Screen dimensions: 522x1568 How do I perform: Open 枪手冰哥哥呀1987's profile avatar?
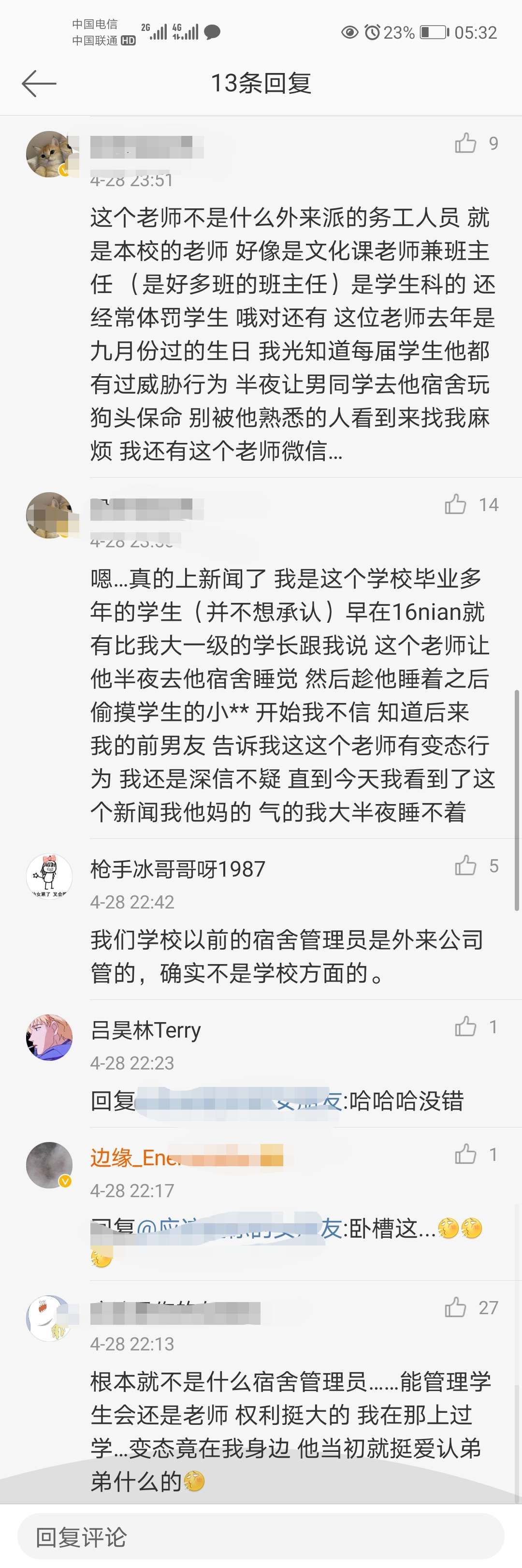click(x=49, y=877)
